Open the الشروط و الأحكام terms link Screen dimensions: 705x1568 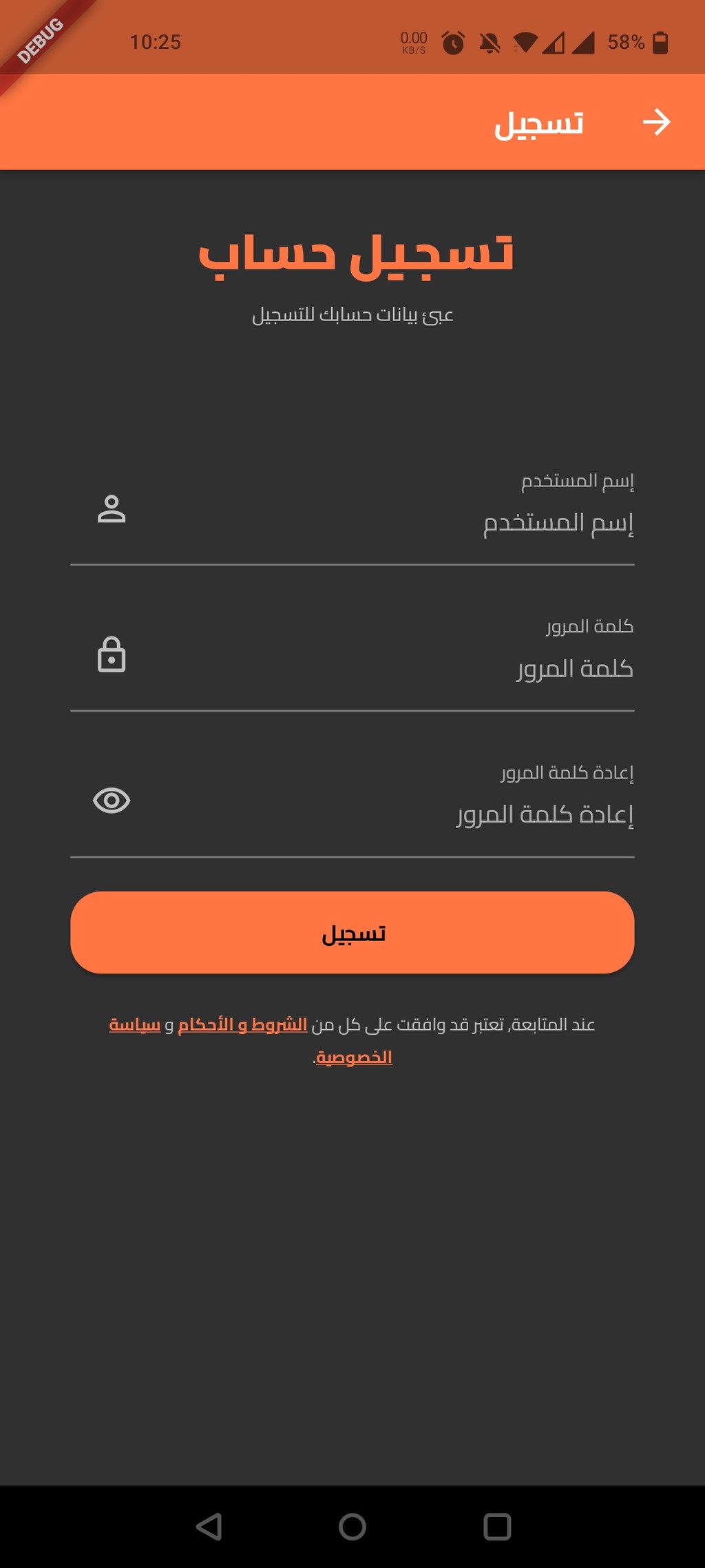(242, 1025)
